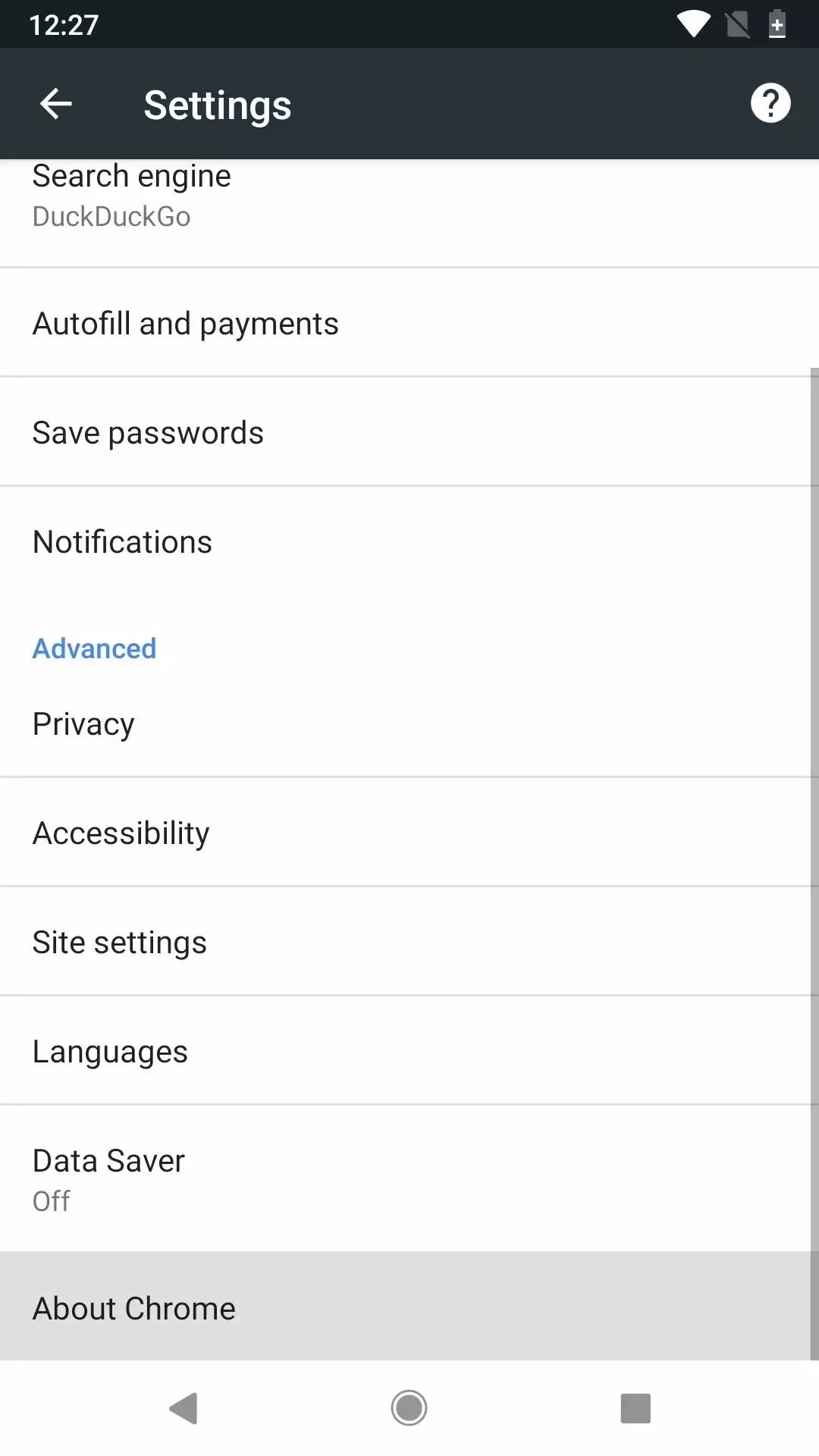Open About Chrome
This screenshot has height=1456, width=819.
click(409, 1308)
